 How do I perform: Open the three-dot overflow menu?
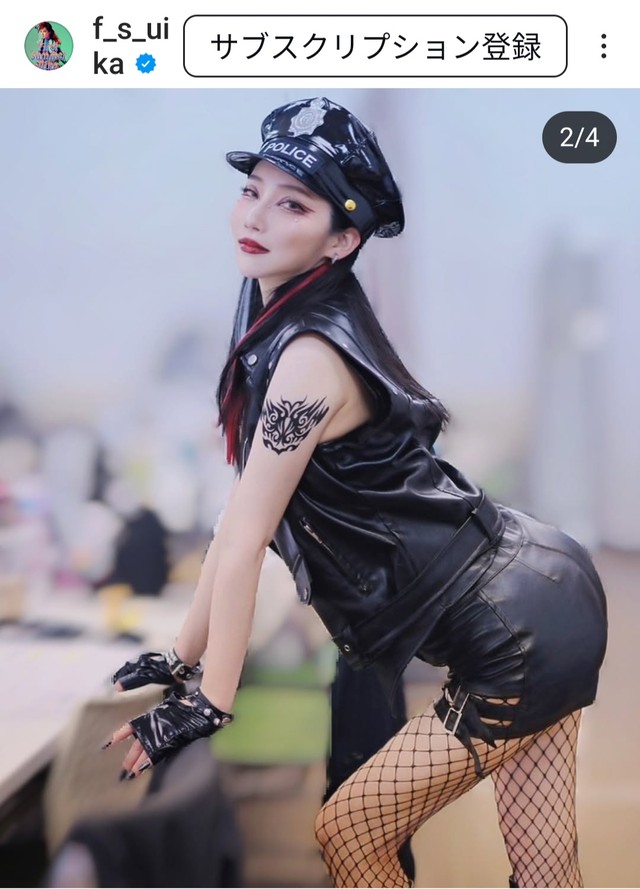(x=603, y=46)
